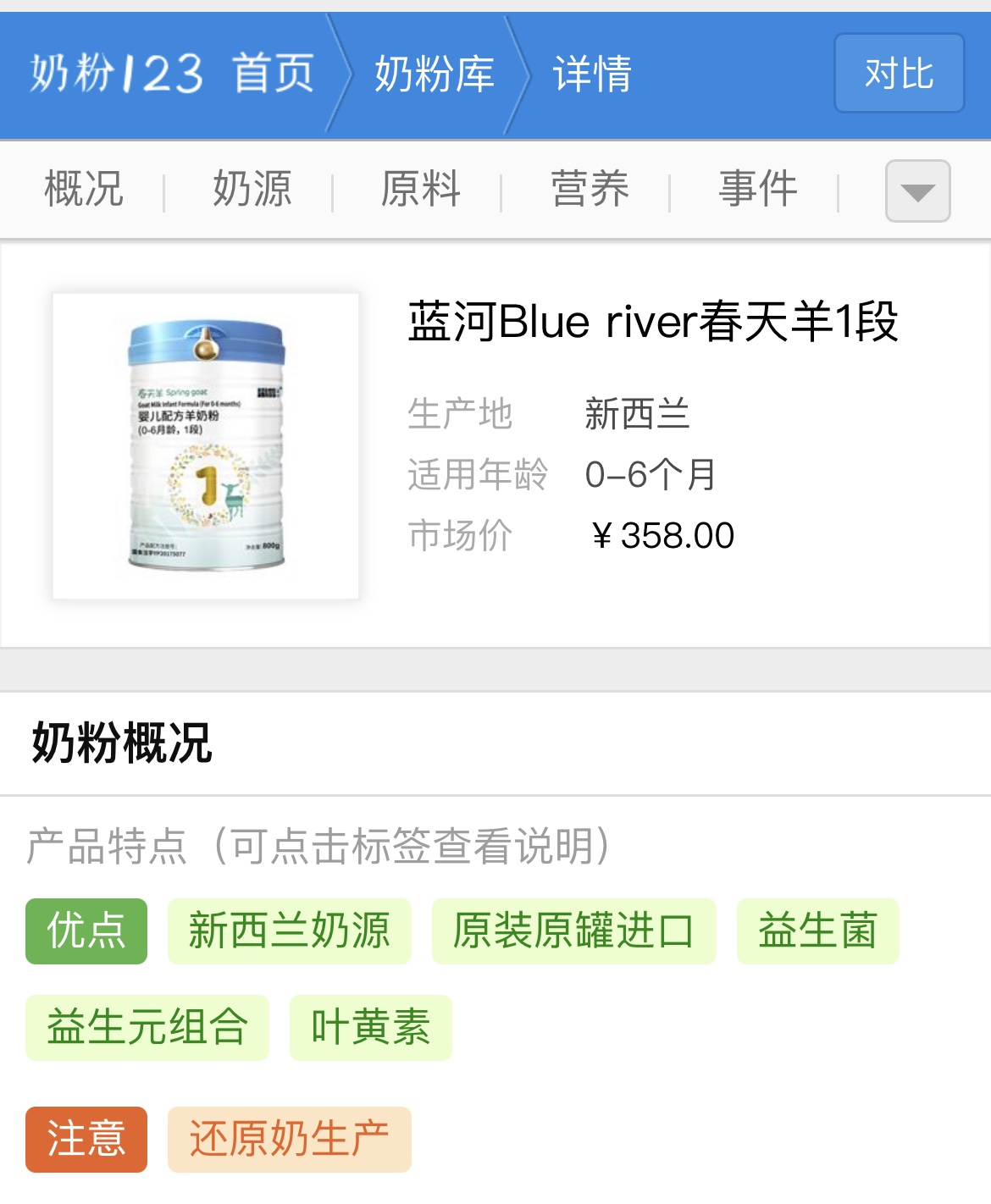Go to 首页 in the breadcrumb
This screenshot has height=1204, width=991.
(x=273, y=74)
